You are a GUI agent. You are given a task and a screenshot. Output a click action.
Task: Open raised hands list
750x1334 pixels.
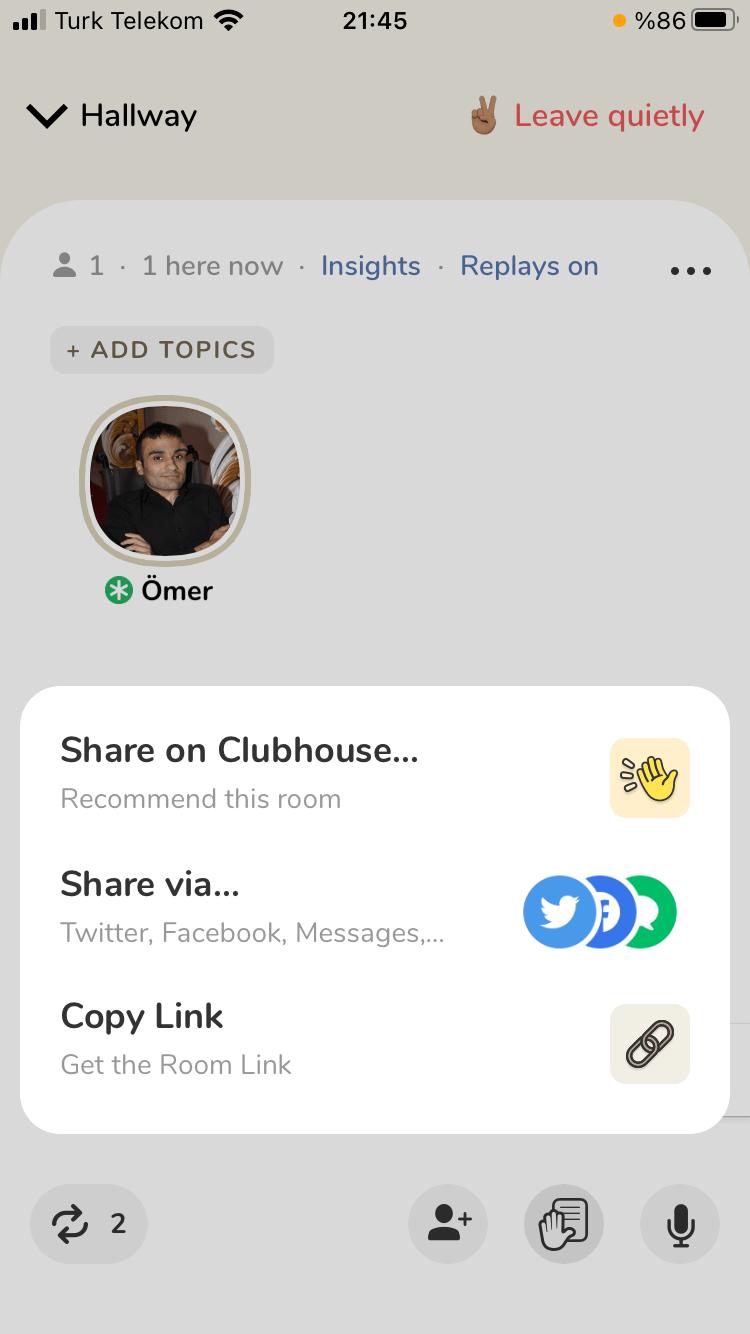pyautogui.click(x=564, y=1224)
